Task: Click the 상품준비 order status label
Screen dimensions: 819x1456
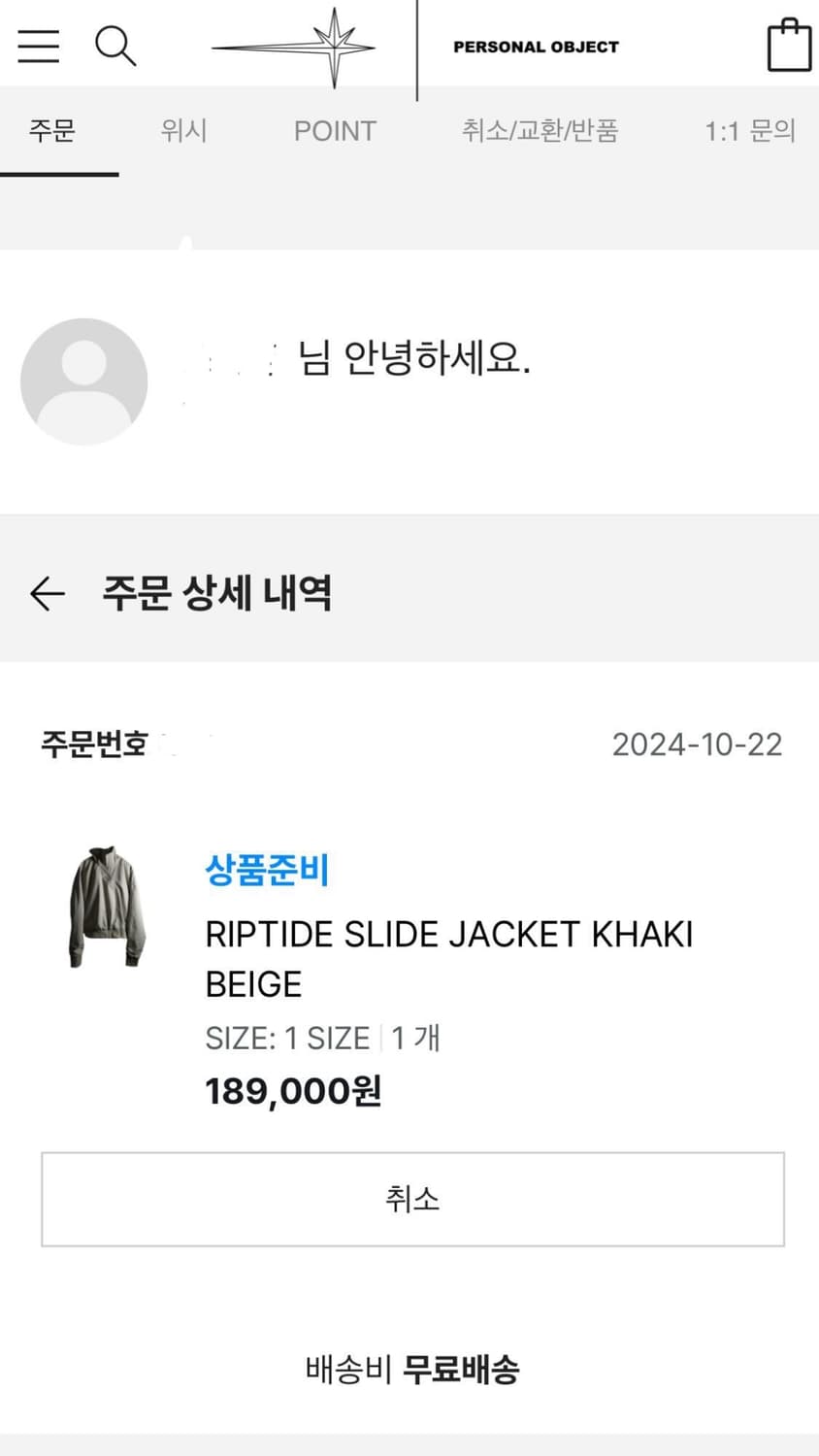Action: (267, 871)
